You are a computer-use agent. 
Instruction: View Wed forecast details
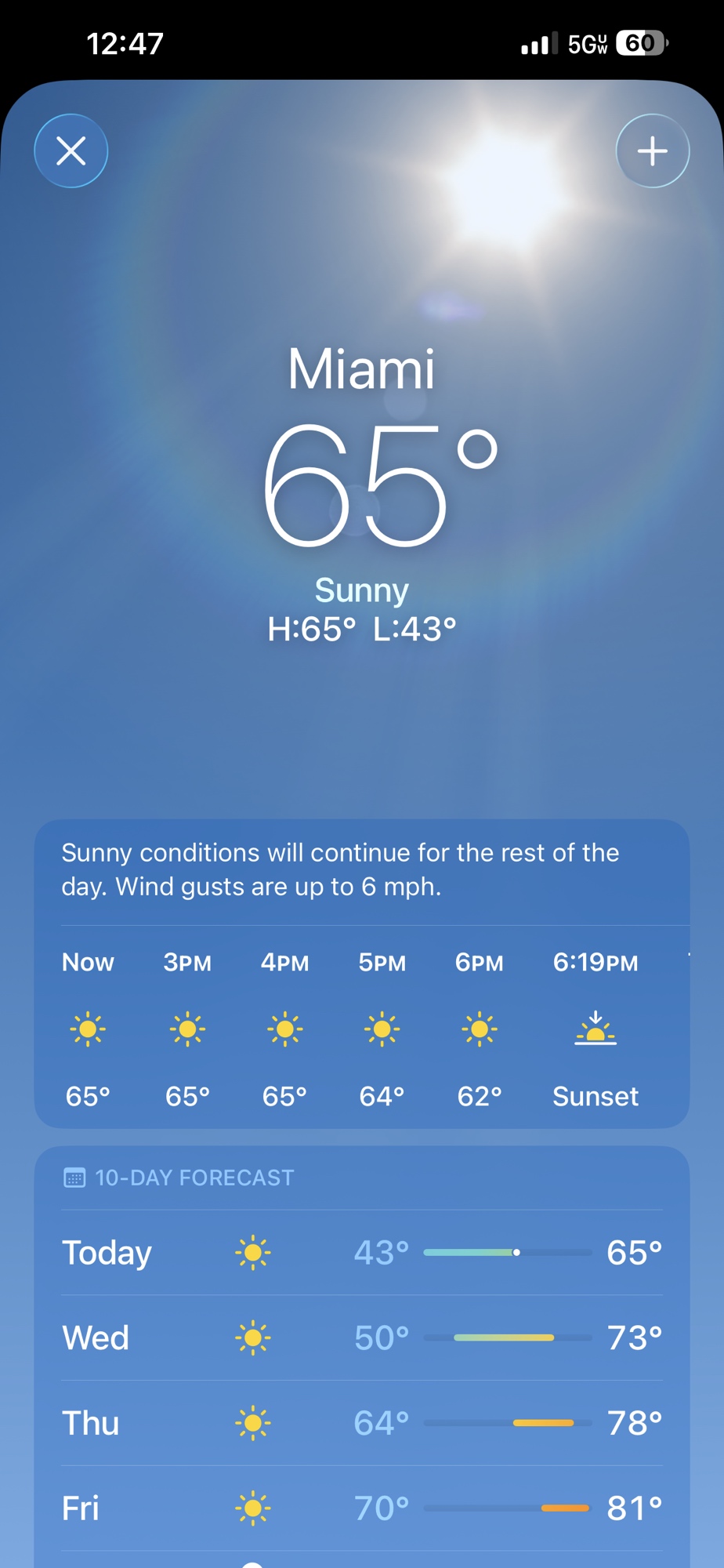[x=361, y=1338]
